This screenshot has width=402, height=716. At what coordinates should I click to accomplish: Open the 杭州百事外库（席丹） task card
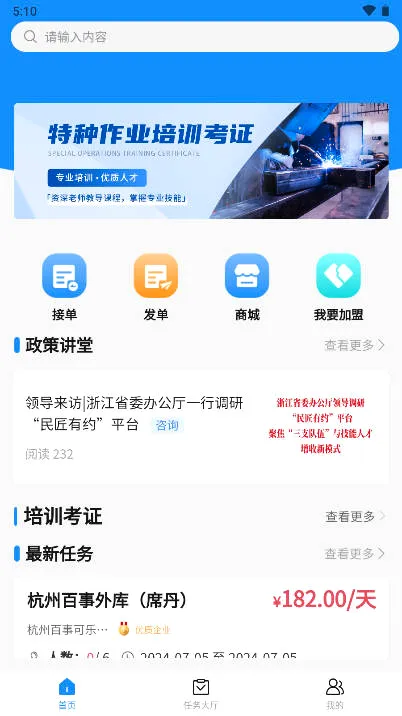coord(201,619)
